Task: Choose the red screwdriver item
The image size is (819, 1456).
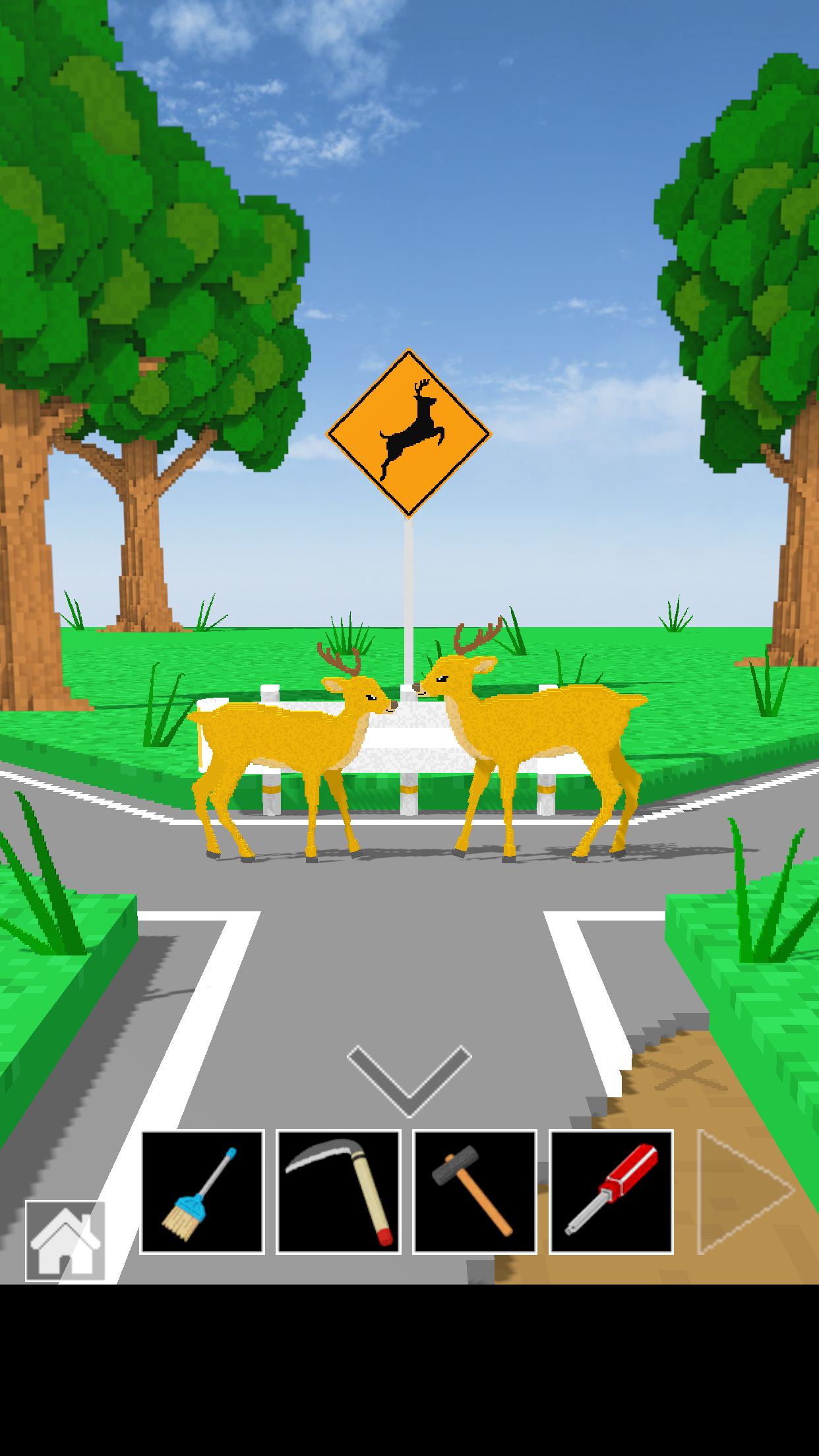Action: [611, 1192]
